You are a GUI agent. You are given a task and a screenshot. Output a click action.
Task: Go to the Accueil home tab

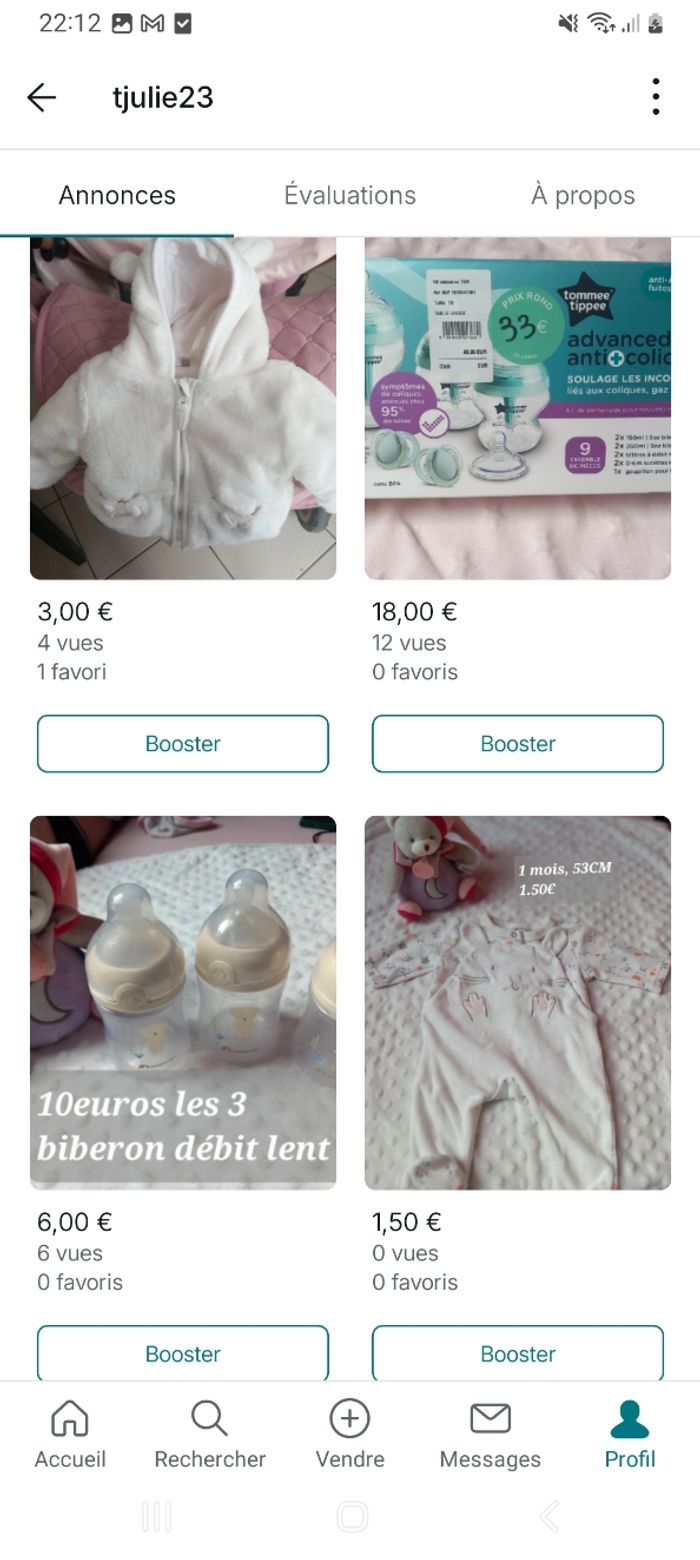click(70, 1434)
